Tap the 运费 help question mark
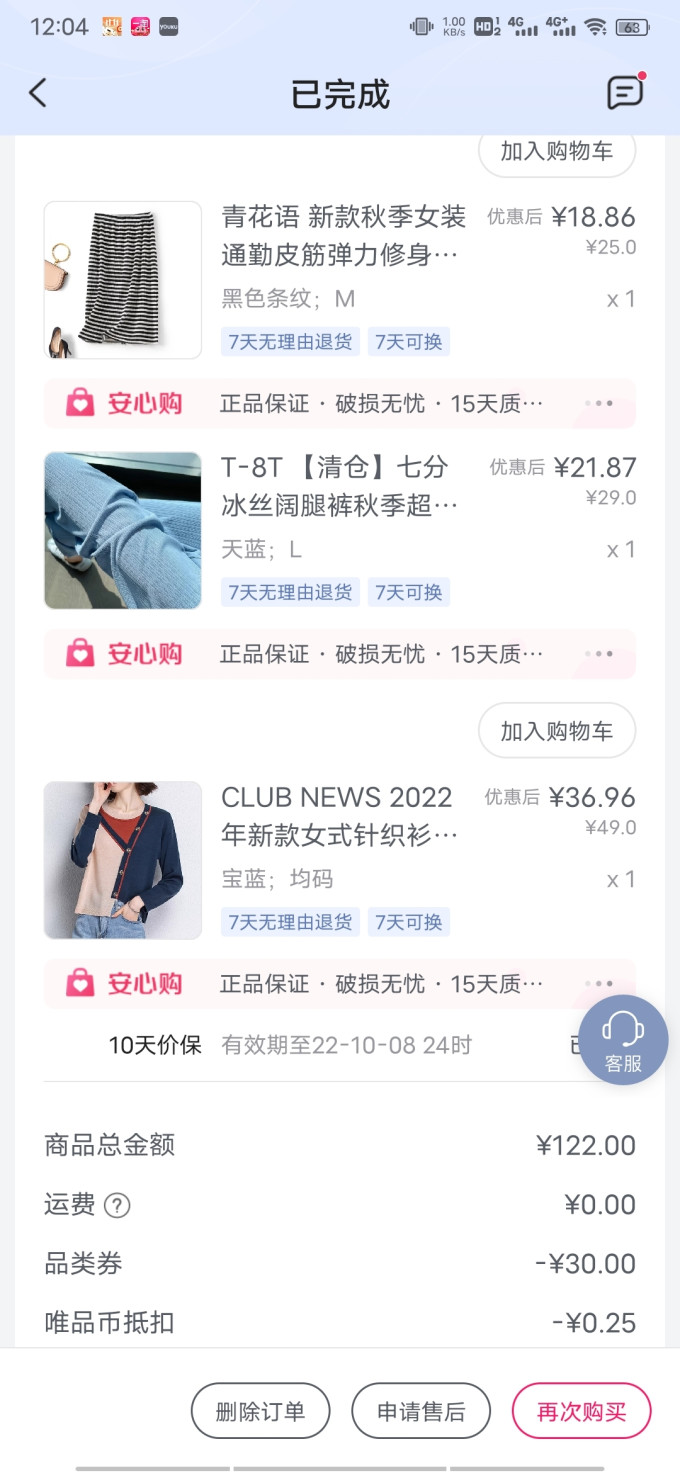The width and height of the screenshot is (680, 1473). [x=117, y=1206]
